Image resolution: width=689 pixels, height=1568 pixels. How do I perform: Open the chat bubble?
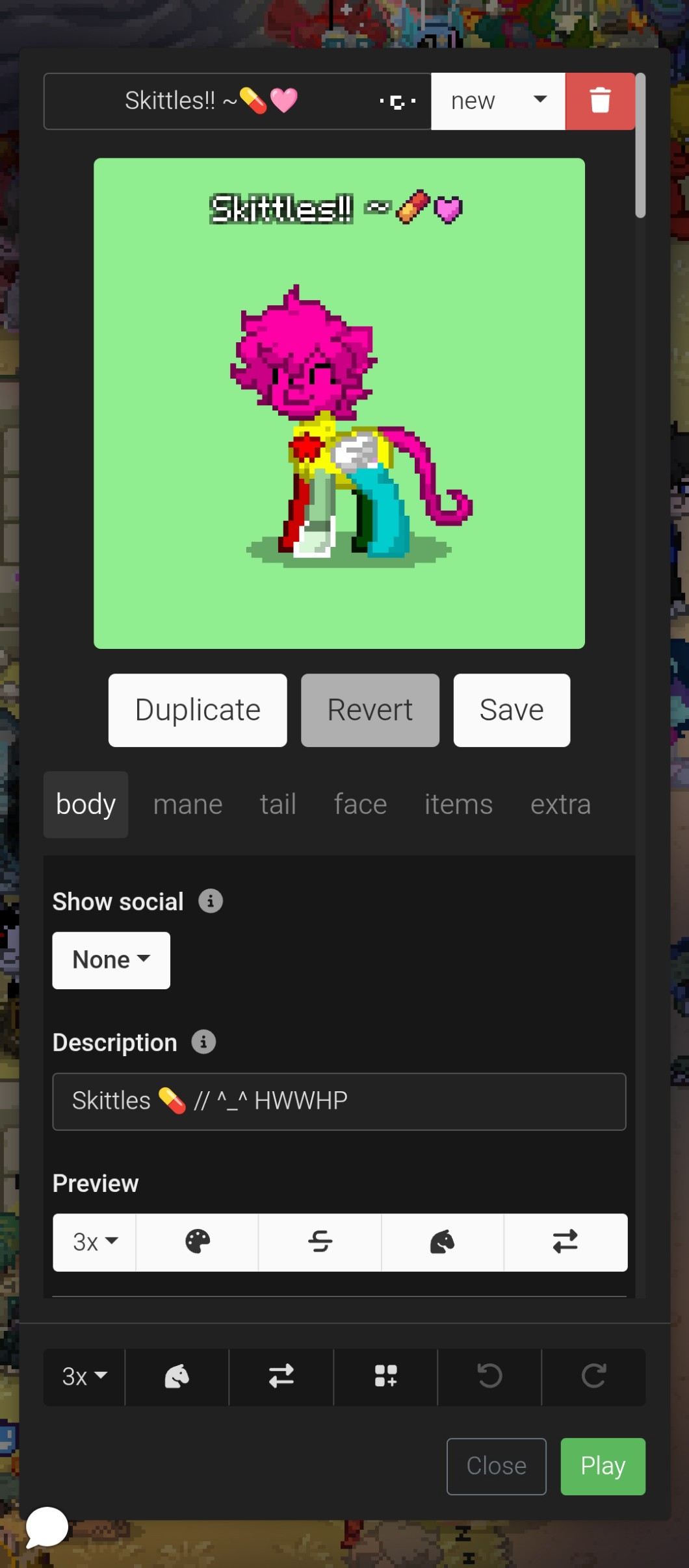coord(47,1526)
